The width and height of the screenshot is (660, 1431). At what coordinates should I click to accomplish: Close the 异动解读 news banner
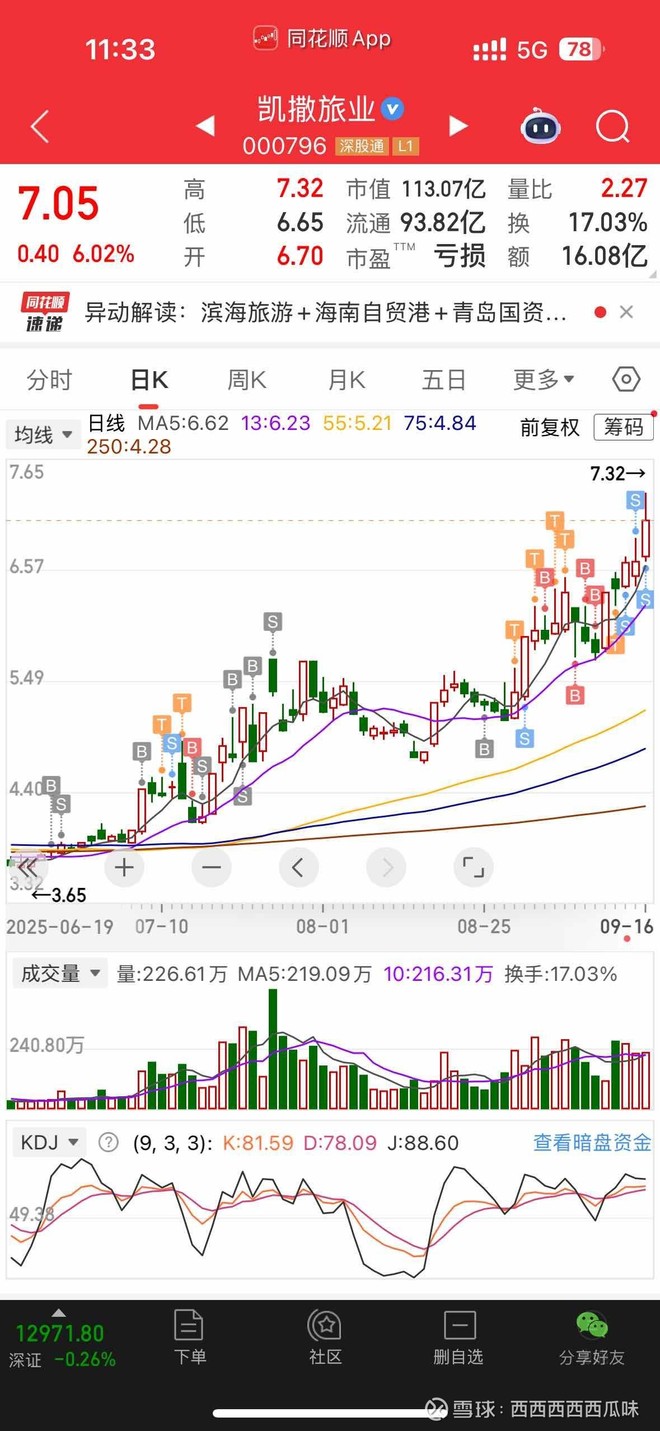tap(626, 312)
